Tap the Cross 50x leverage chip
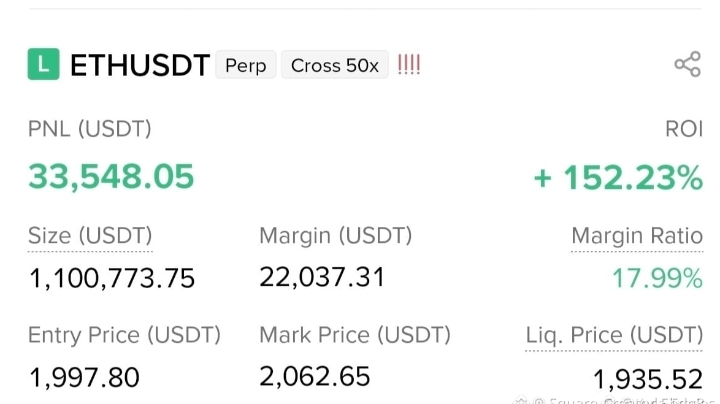 click(x=335, y=65)
